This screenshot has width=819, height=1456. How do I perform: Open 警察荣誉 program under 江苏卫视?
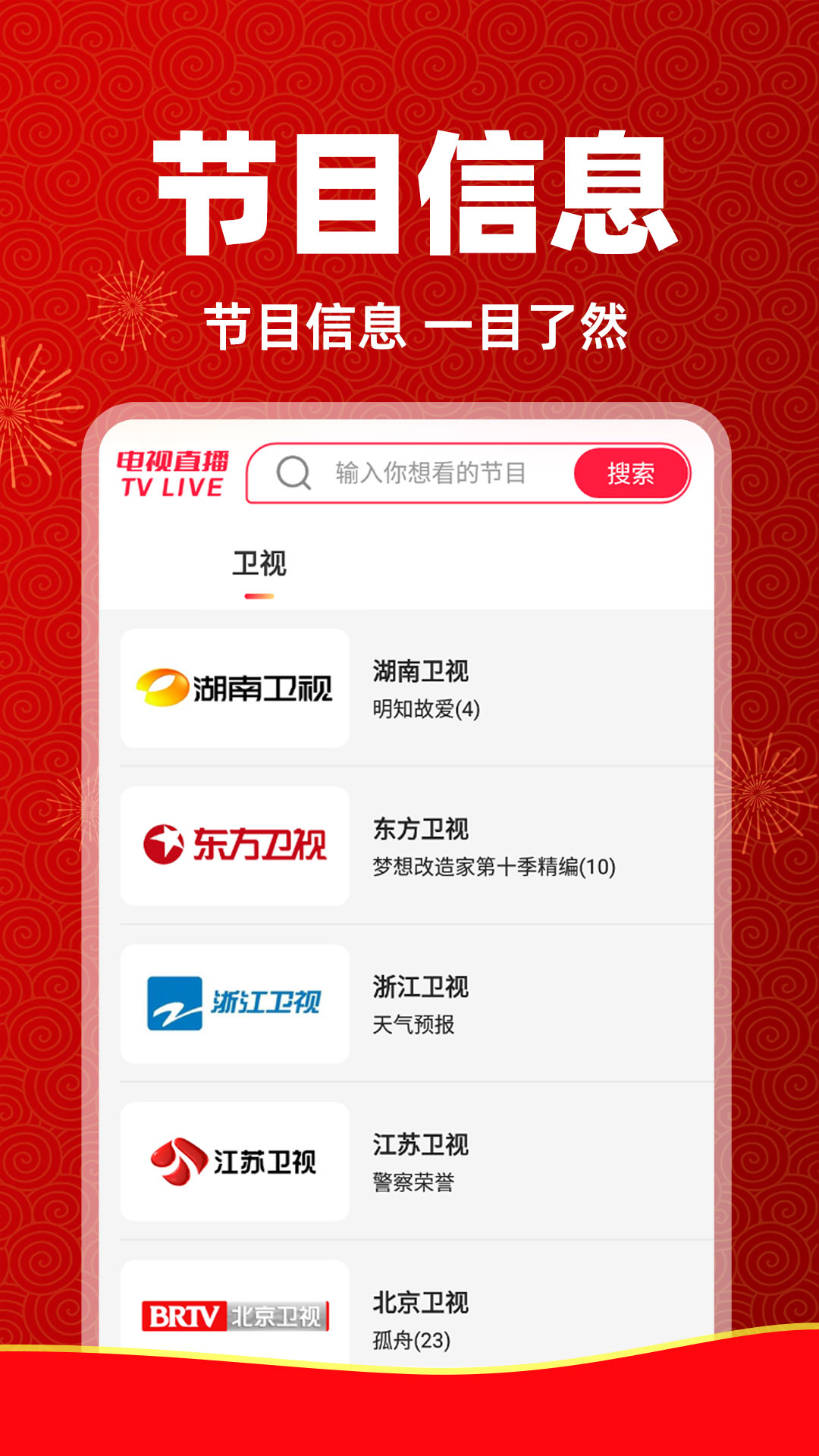click(413, 1183)
